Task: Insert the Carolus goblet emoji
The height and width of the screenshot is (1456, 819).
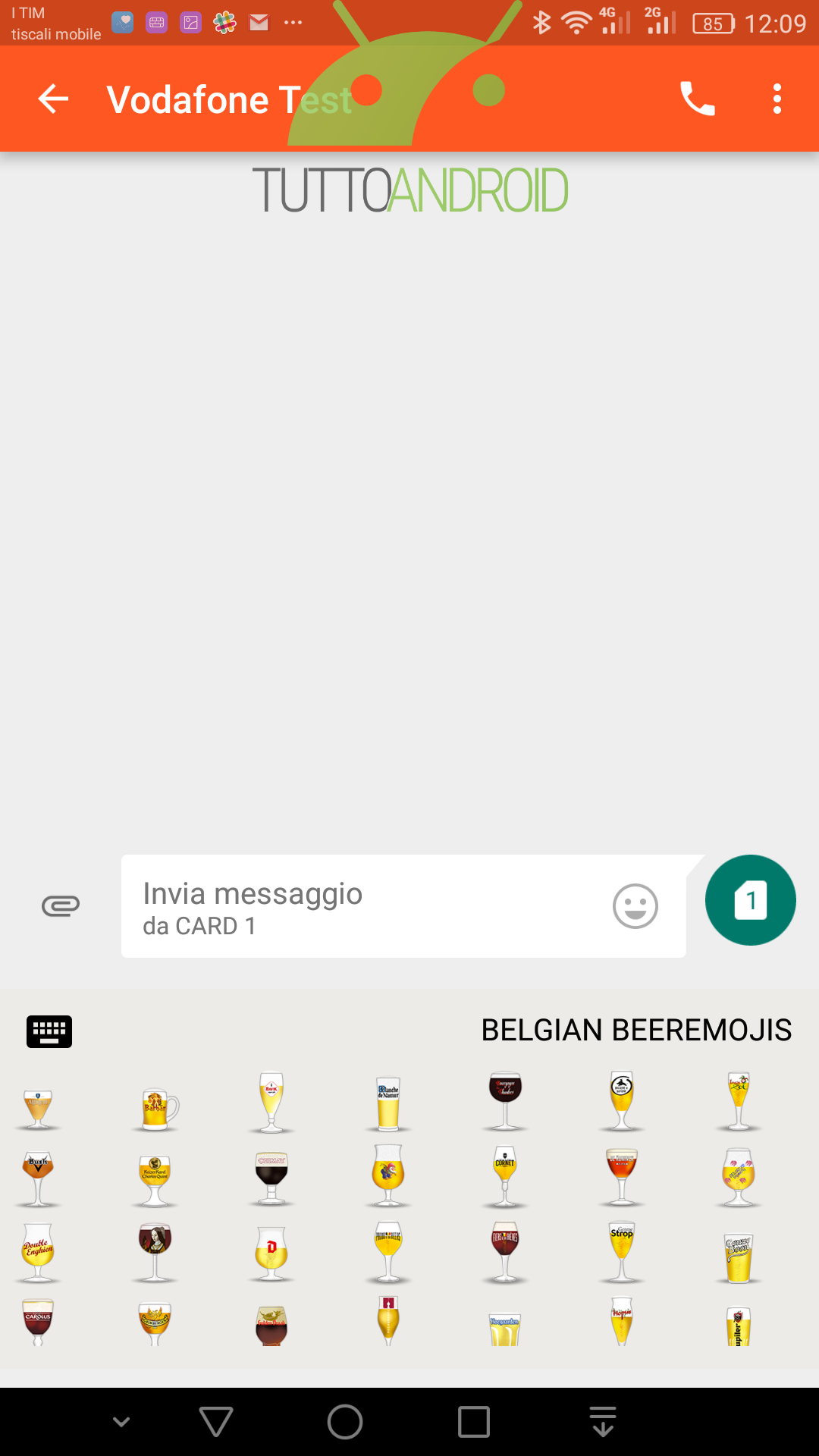Action: click(x=38, y=1322)
